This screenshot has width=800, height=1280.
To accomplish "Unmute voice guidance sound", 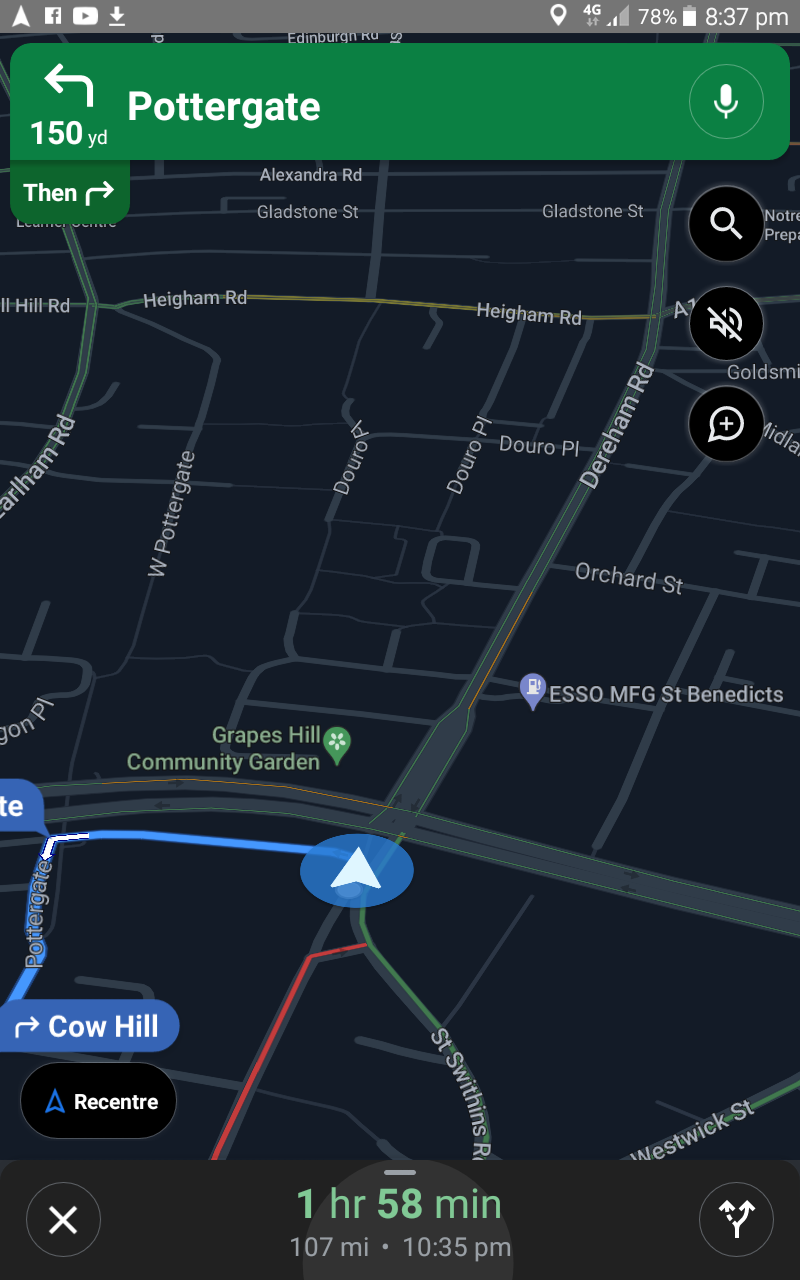I will (726, 324).
